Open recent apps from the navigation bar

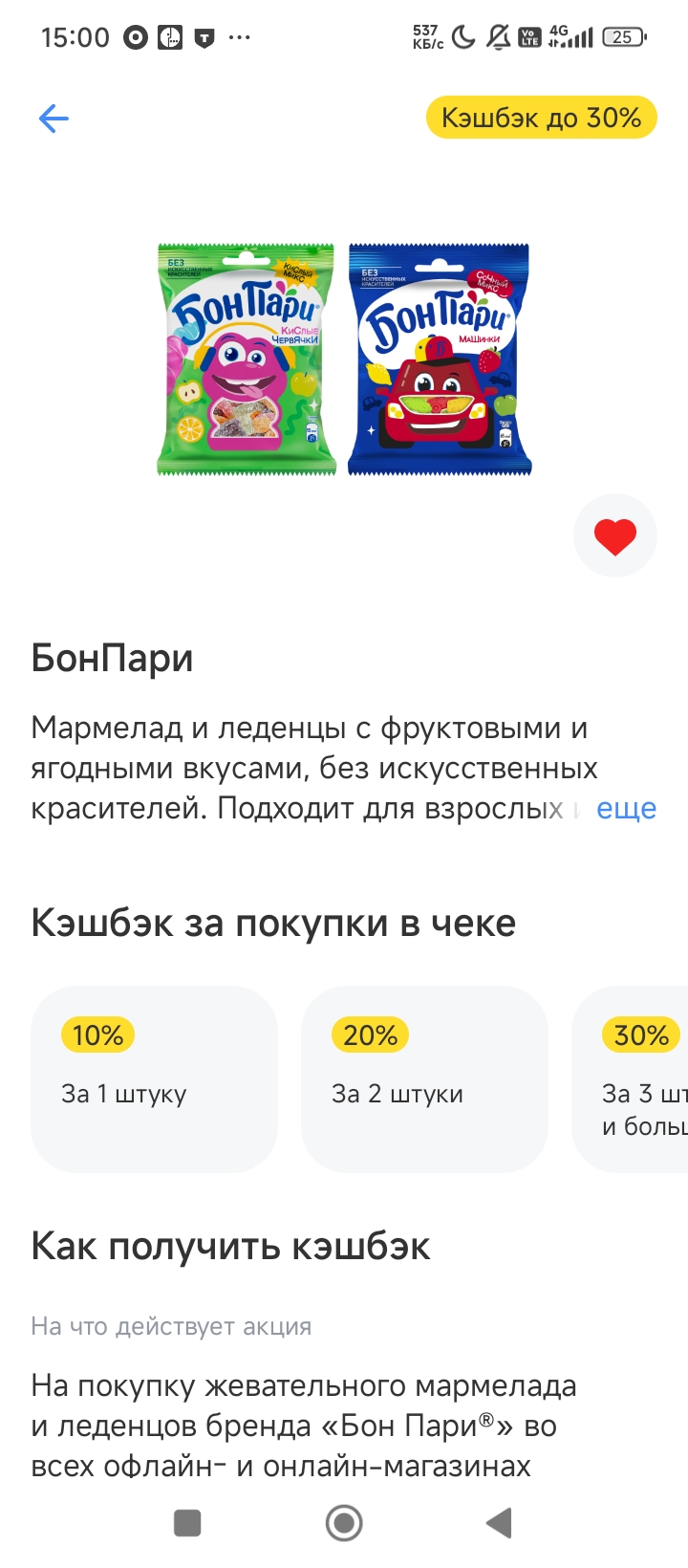(x=187, y=1523)
